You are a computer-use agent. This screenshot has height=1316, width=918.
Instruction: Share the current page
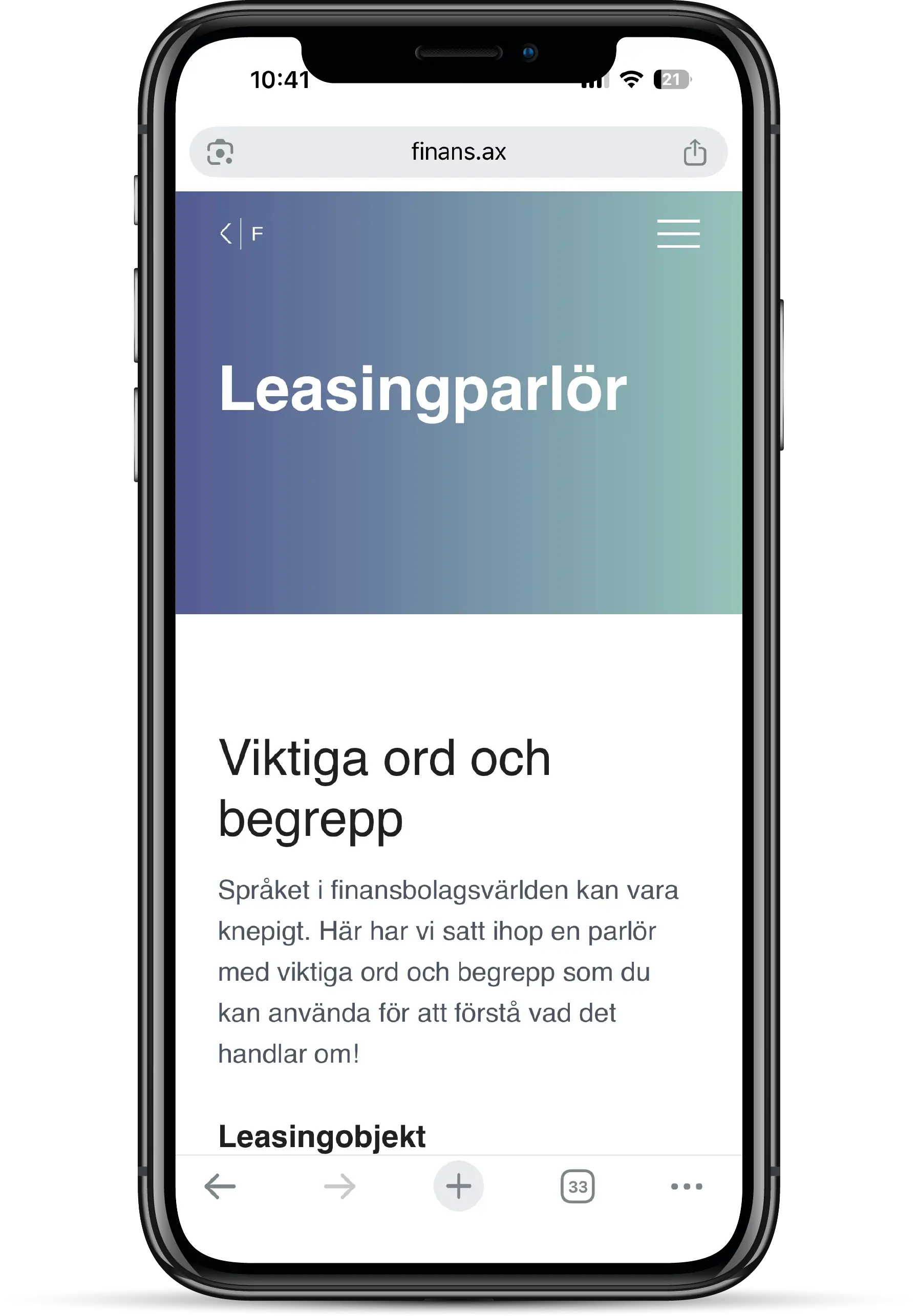[x=694, y=153]
